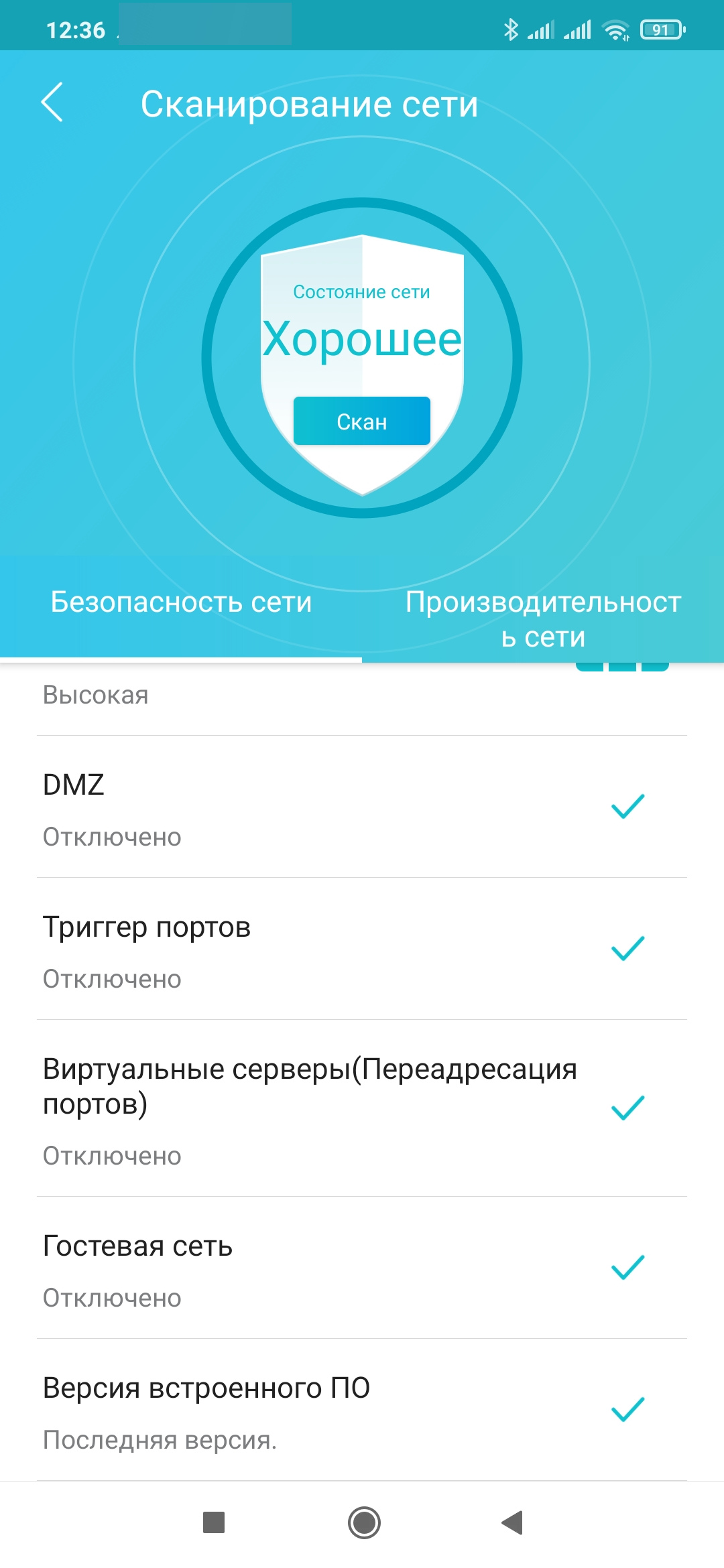Go back from Сканирование сети screen
Image resolution: width=724 pixels, height=1568 pixels.
pos(52,103)
